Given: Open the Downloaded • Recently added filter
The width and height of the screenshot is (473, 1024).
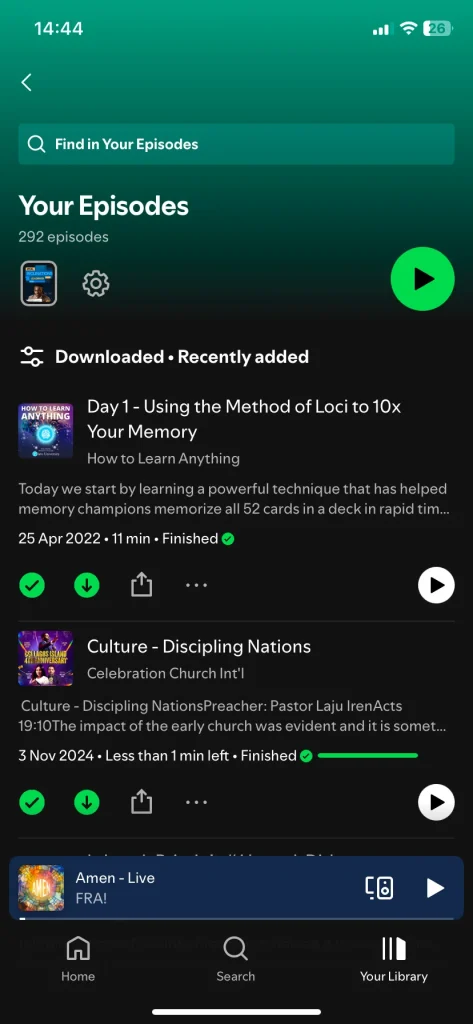Looking at the screenshot, I should [164, 357].
